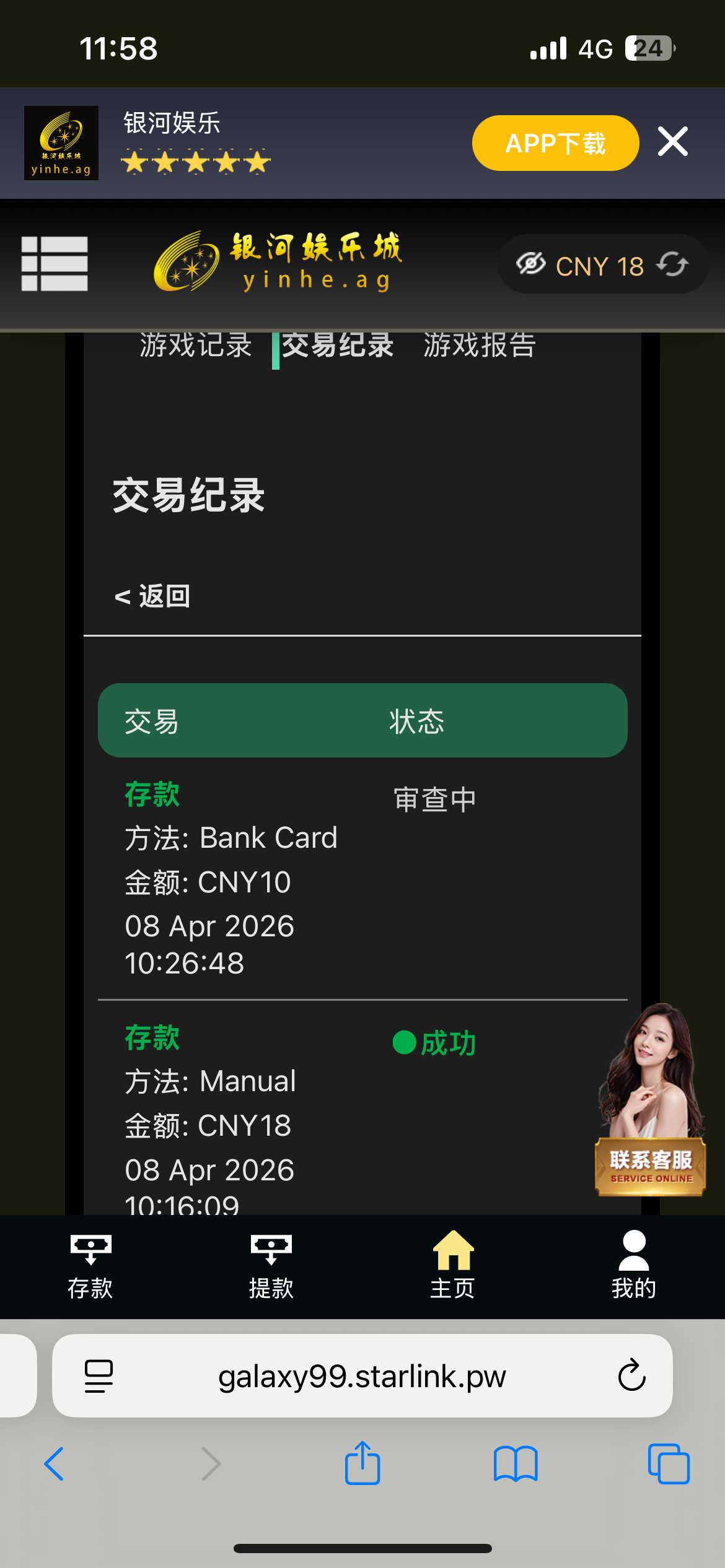
Task: Switch to 游戏报告 tab
Action: point(480,346)
